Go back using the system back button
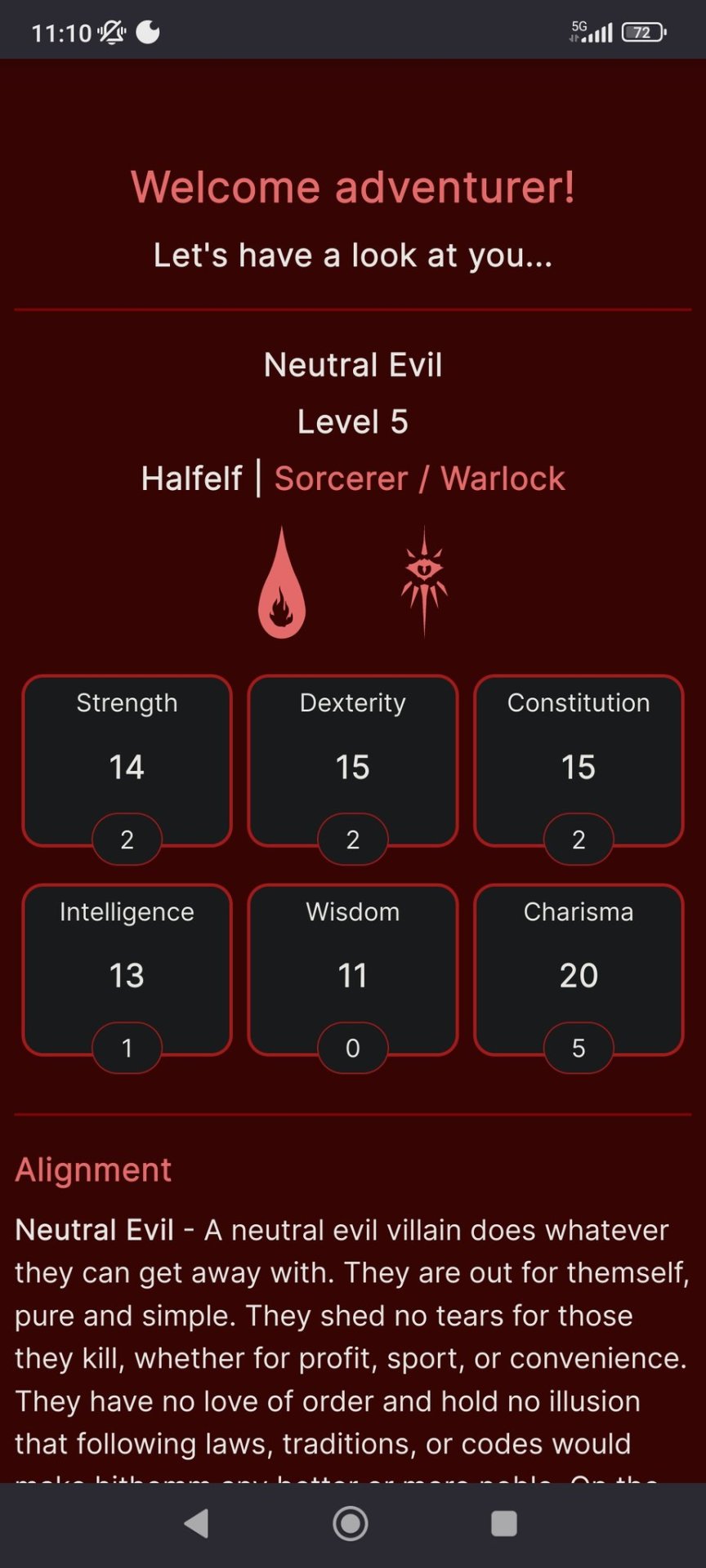Viewport: 706px width, 1568px height. coord(197,1523)
